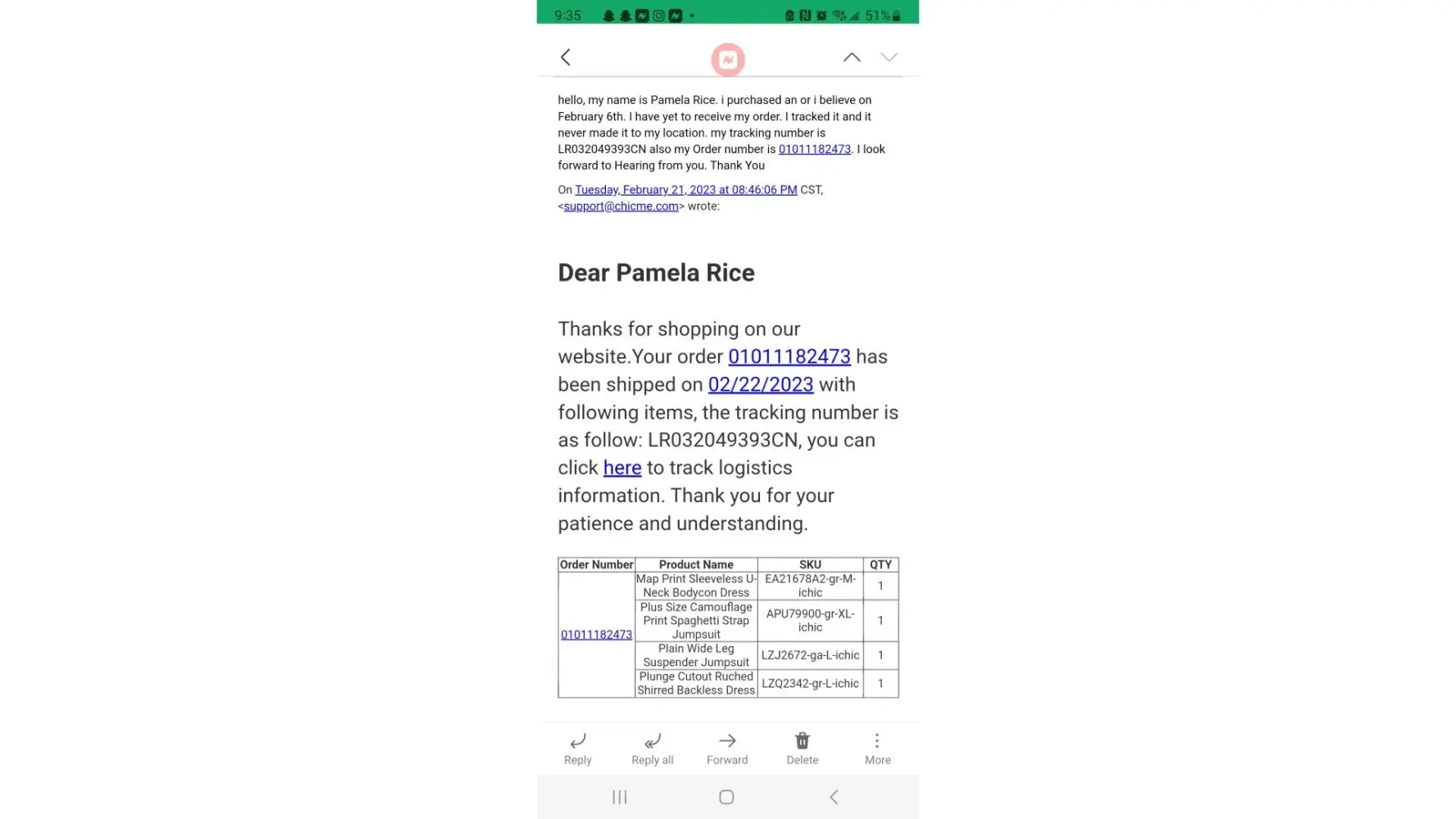Viewport: 1456px width, 819px height.
Task: Open the support@chicme.com email link
Action: (621, 206)
